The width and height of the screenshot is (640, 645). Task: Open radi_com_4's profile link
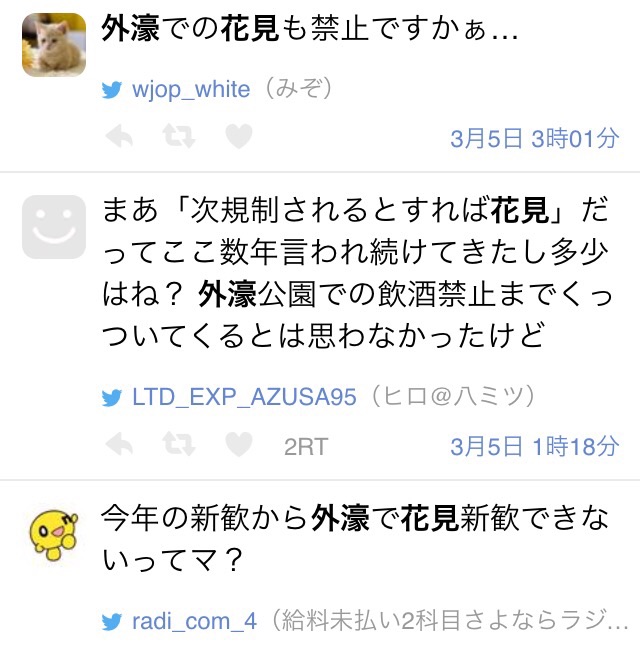click(194, 621)
